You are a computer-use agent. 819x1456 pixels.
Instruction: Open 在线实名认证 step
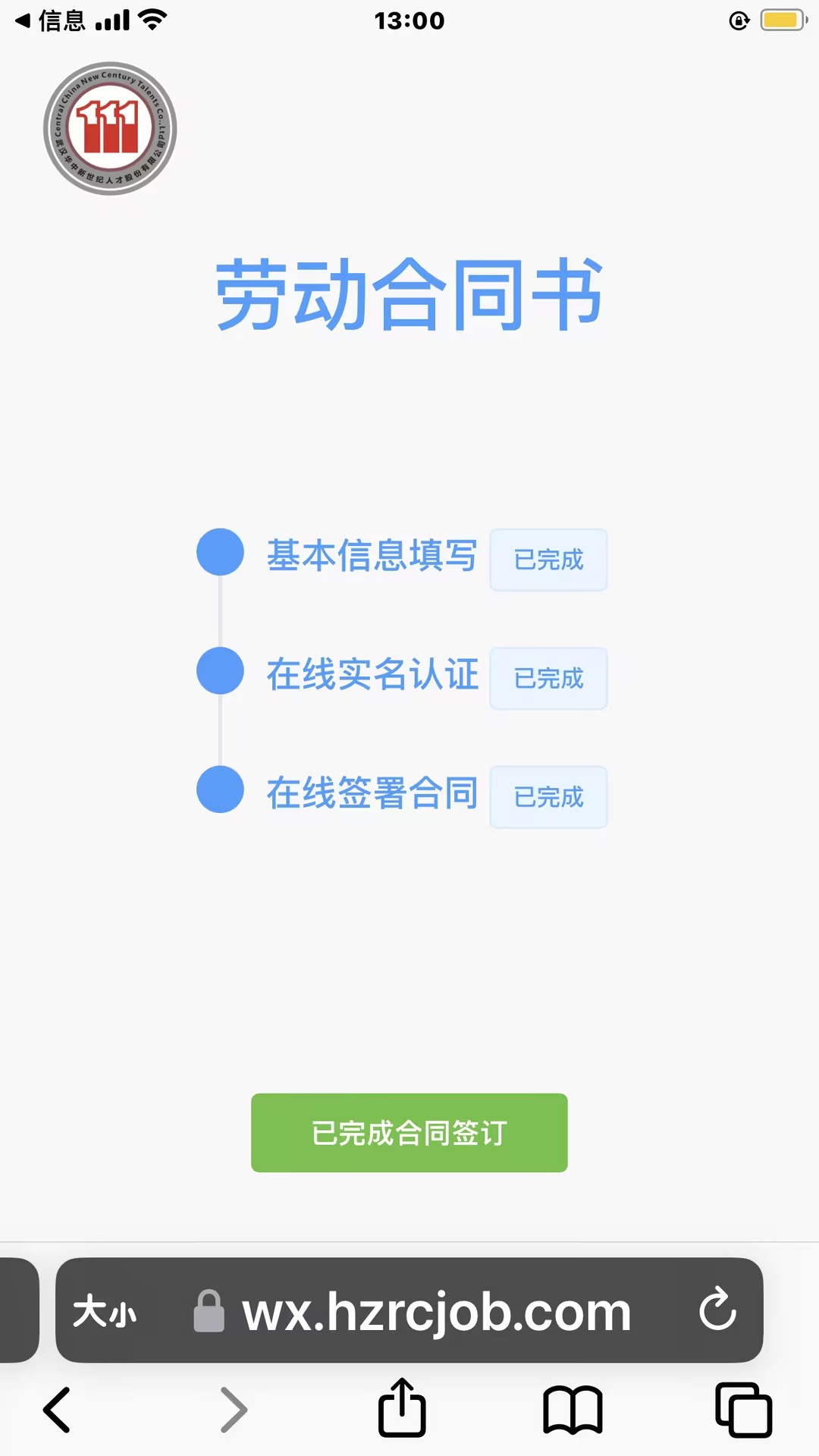372,674
